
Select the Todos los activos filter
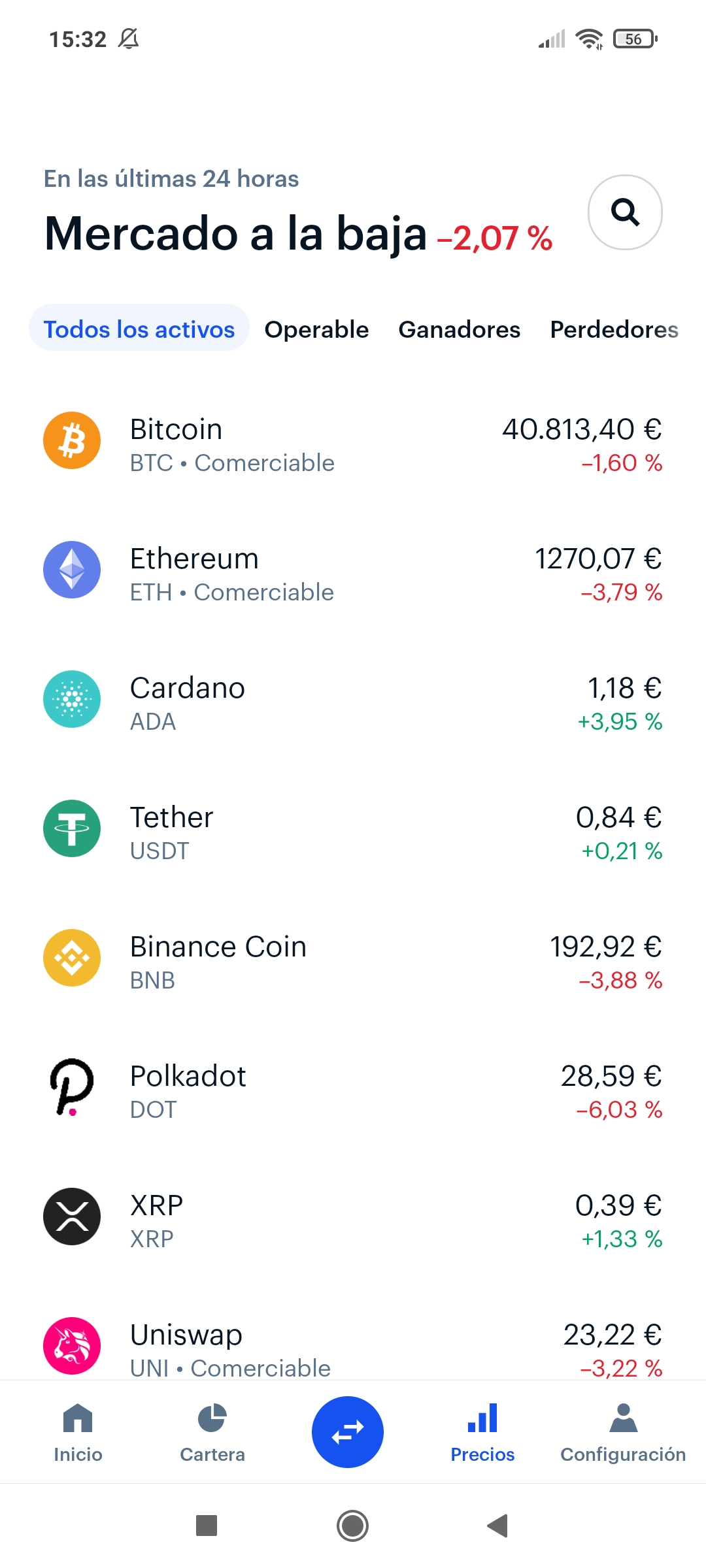(x=139, y=329)
